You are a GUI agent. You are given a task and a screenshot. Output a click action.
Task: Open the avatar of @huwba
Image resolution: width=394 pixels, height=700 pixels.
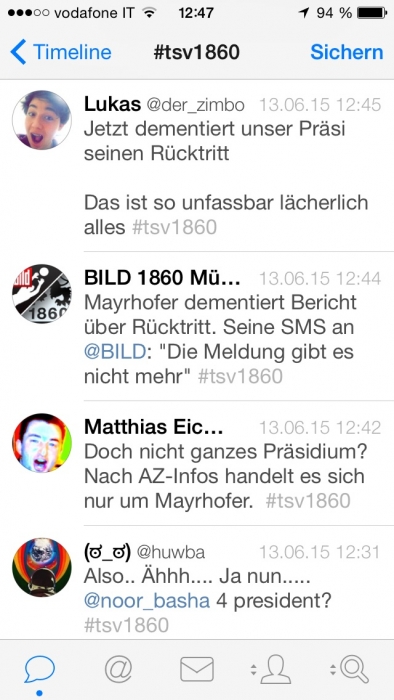pyautogui.click(x=41, y=567)
